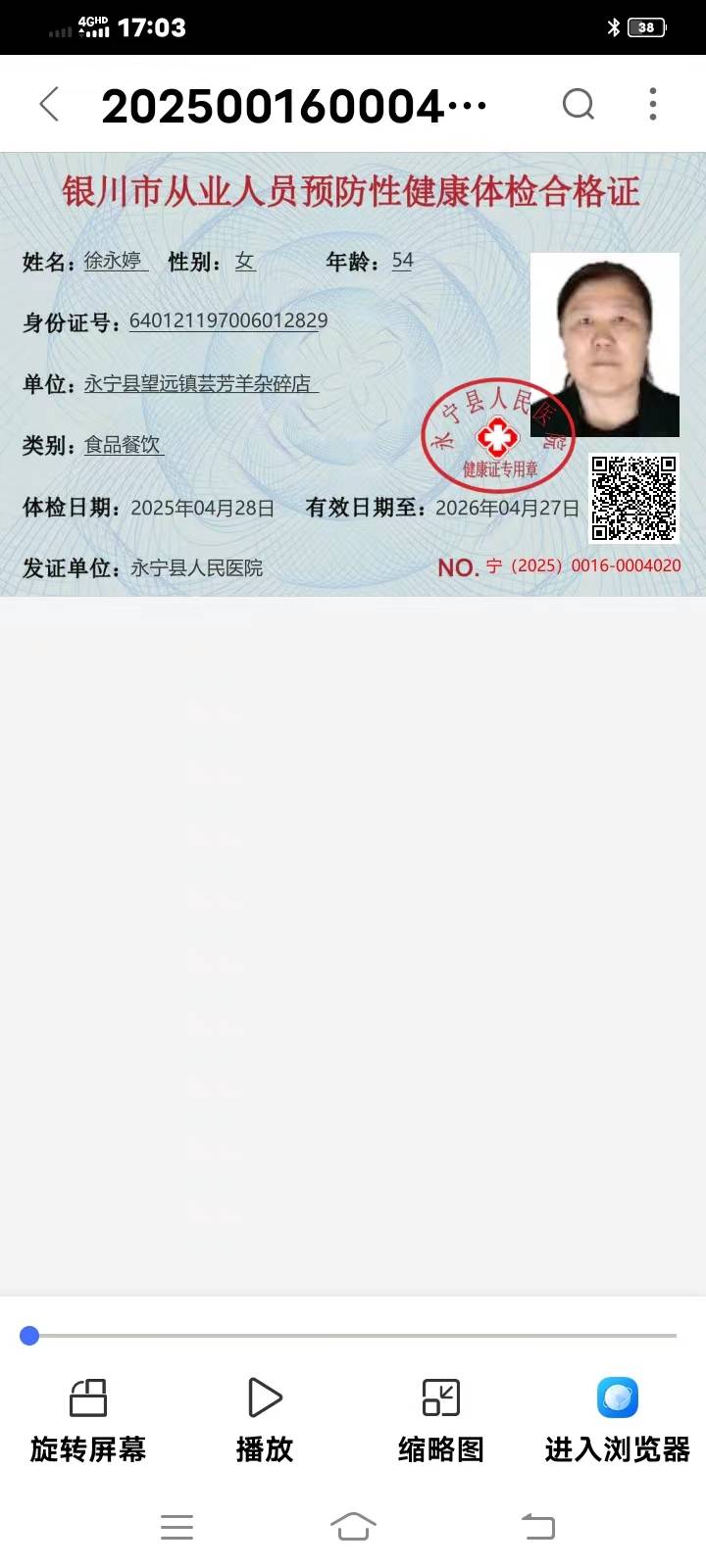The width and height of the screenshot is (706, 1568).
Task: Open the three-dot overflow menu
Action: click(653, 104)
